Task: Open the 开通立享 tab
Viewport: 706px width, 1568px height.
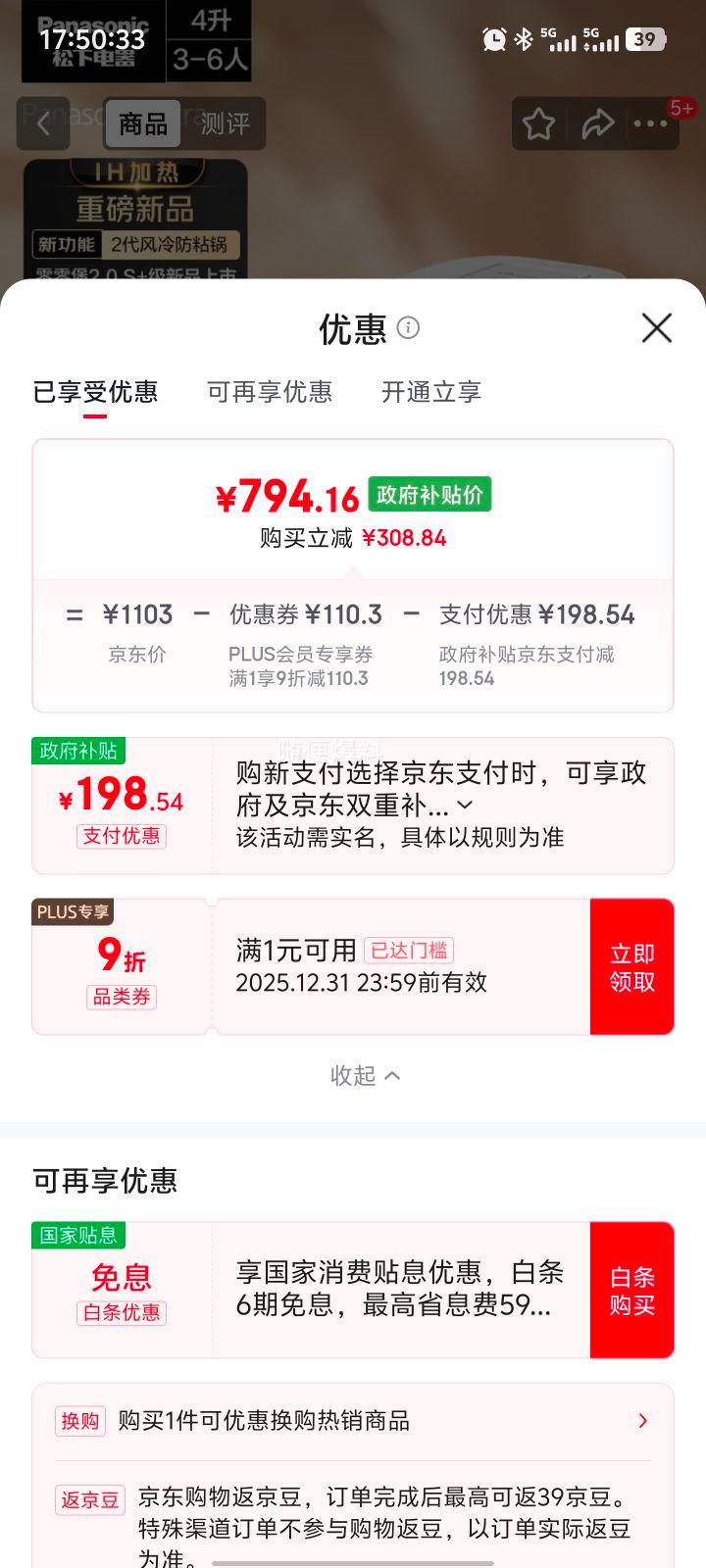Action: 429,392
